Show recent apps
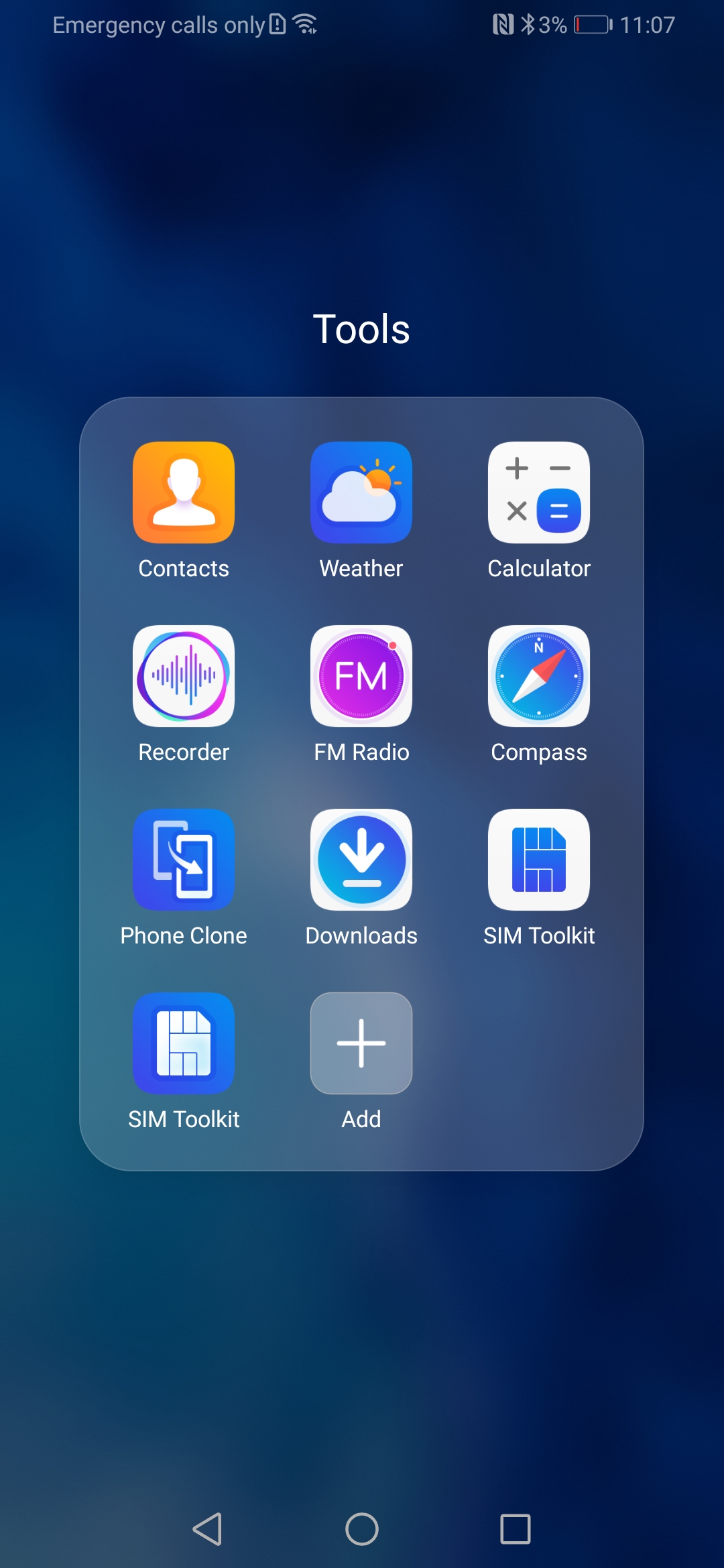724x1568 pixels. (x=516, y=1529)
